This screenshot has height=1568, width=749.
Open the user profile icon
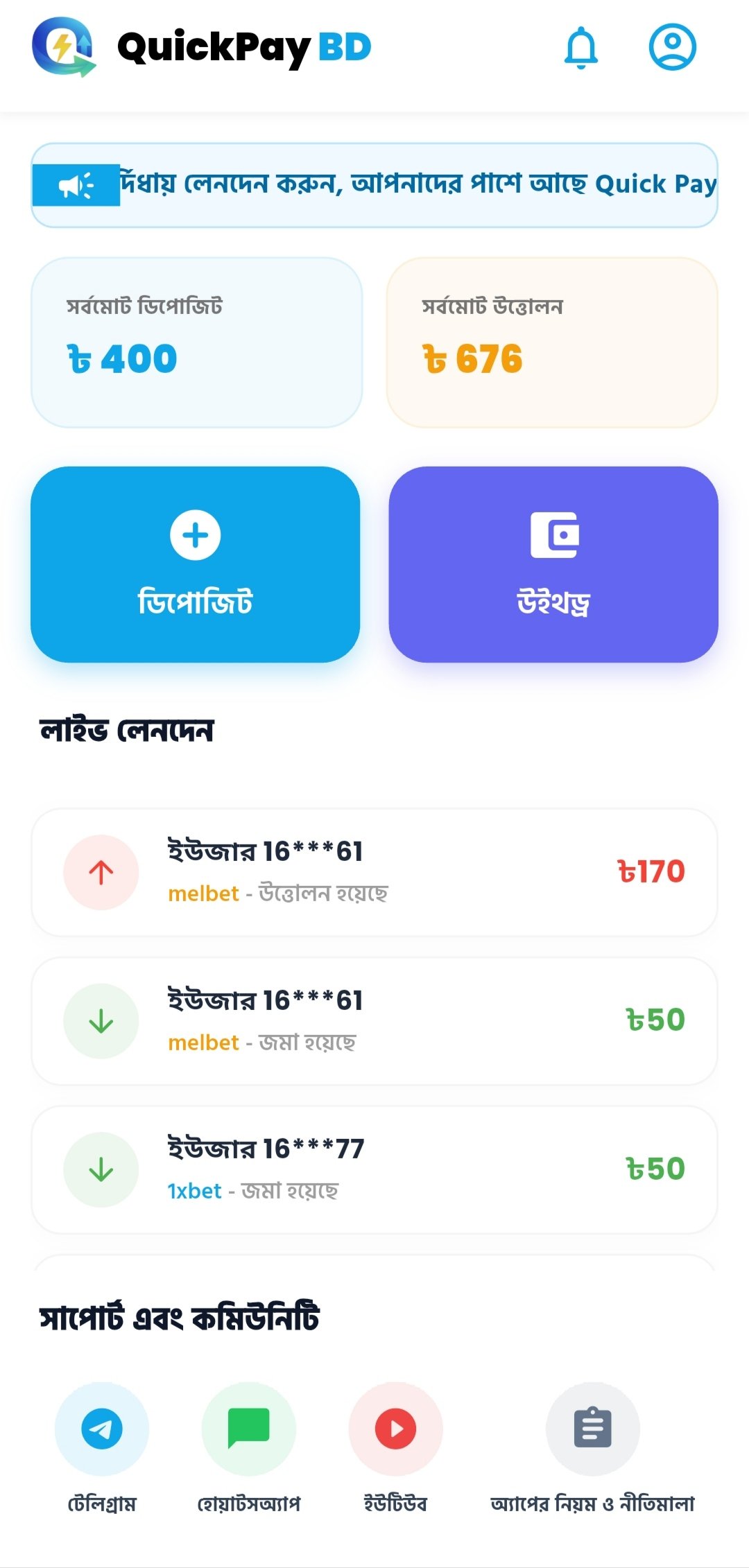click(x=672, y=47)
